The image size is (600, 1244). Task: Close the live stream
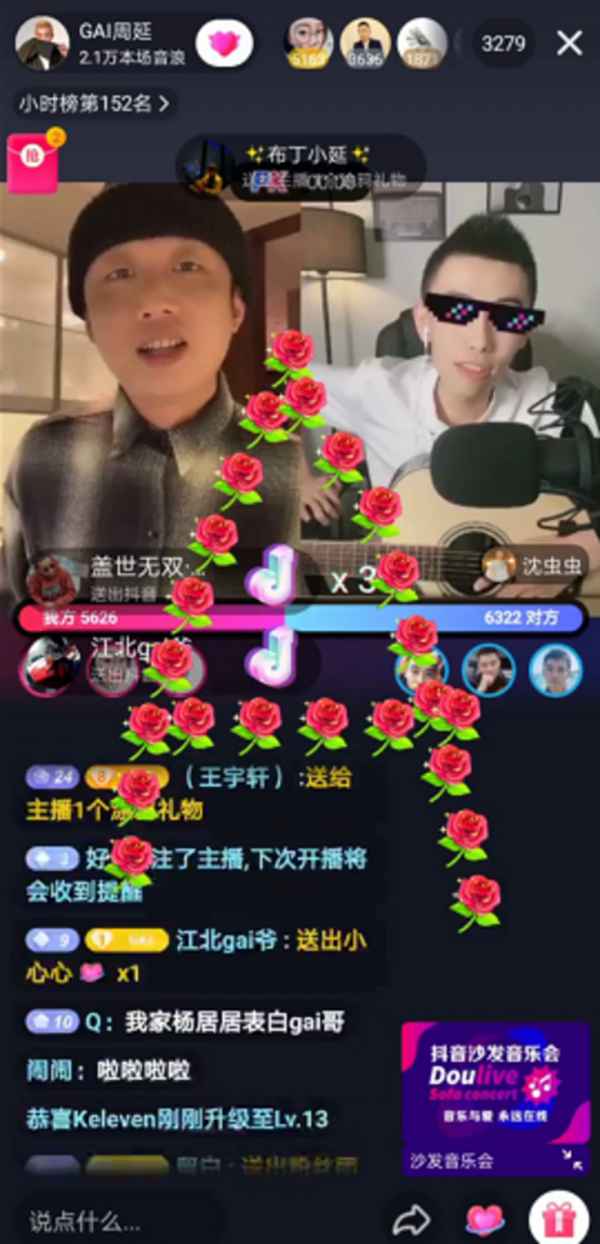click(569, 43)
